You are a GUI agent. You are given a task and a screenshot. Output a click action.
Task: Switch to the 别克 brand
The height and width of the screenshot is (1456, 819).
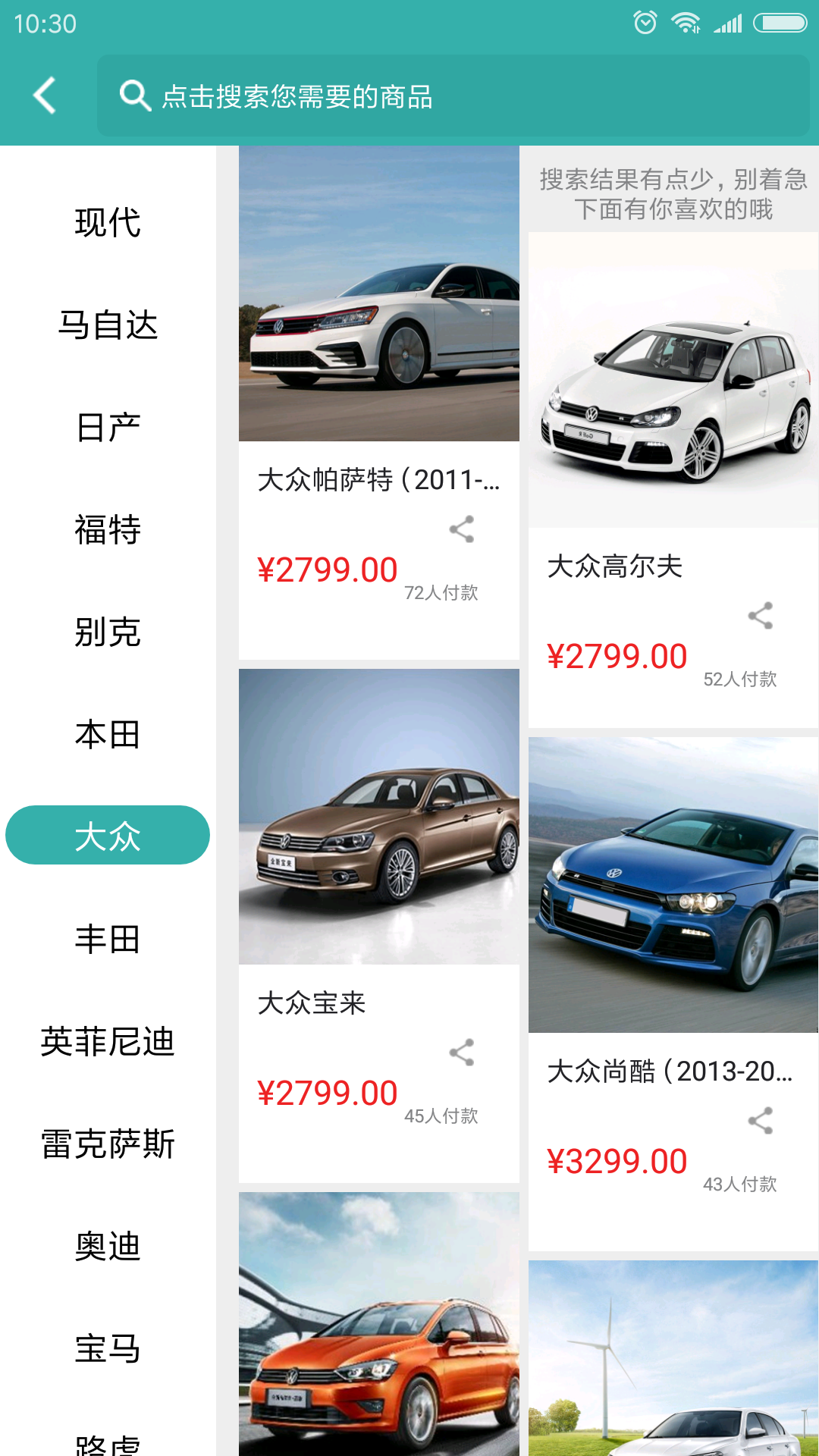point(108,632)
